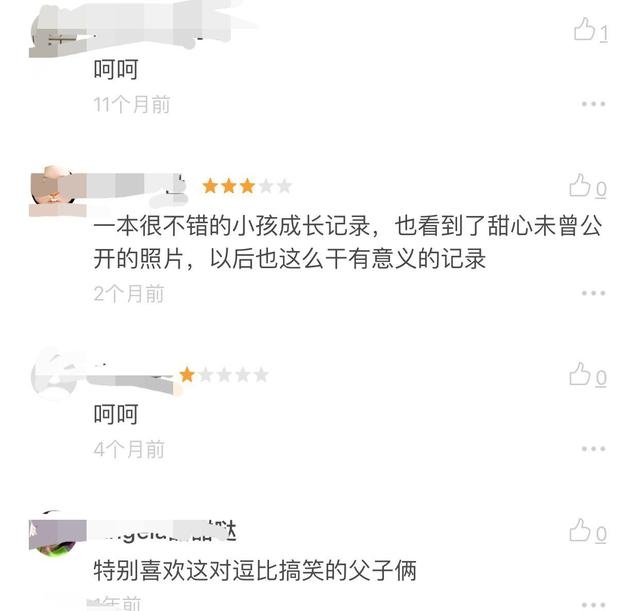Like the one-star 呵呵 comment from 4个月前
640x611 pixels.
point(581,375)
